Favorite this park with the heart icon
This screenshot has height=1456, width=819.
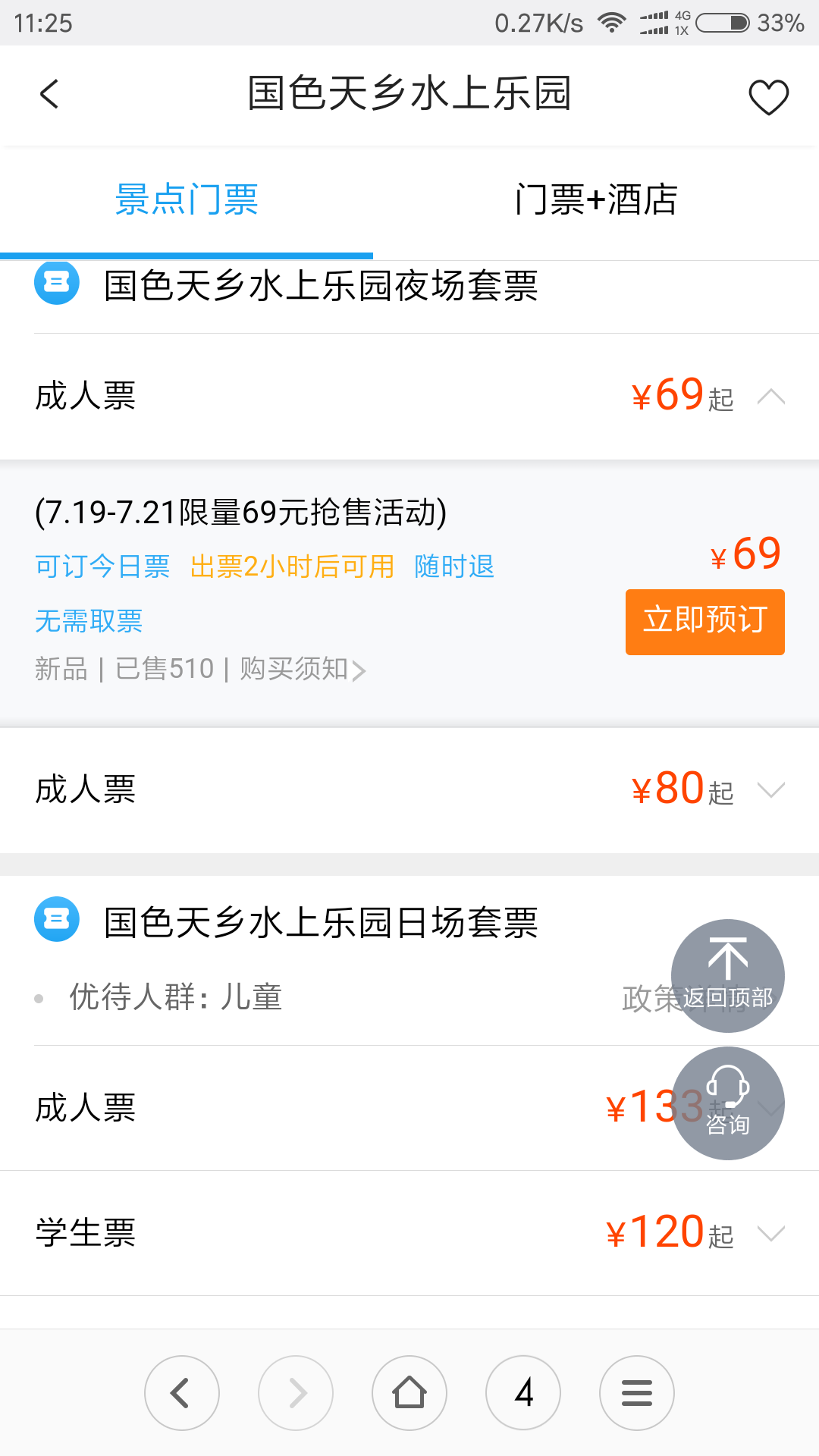click(x=768, y=96)
